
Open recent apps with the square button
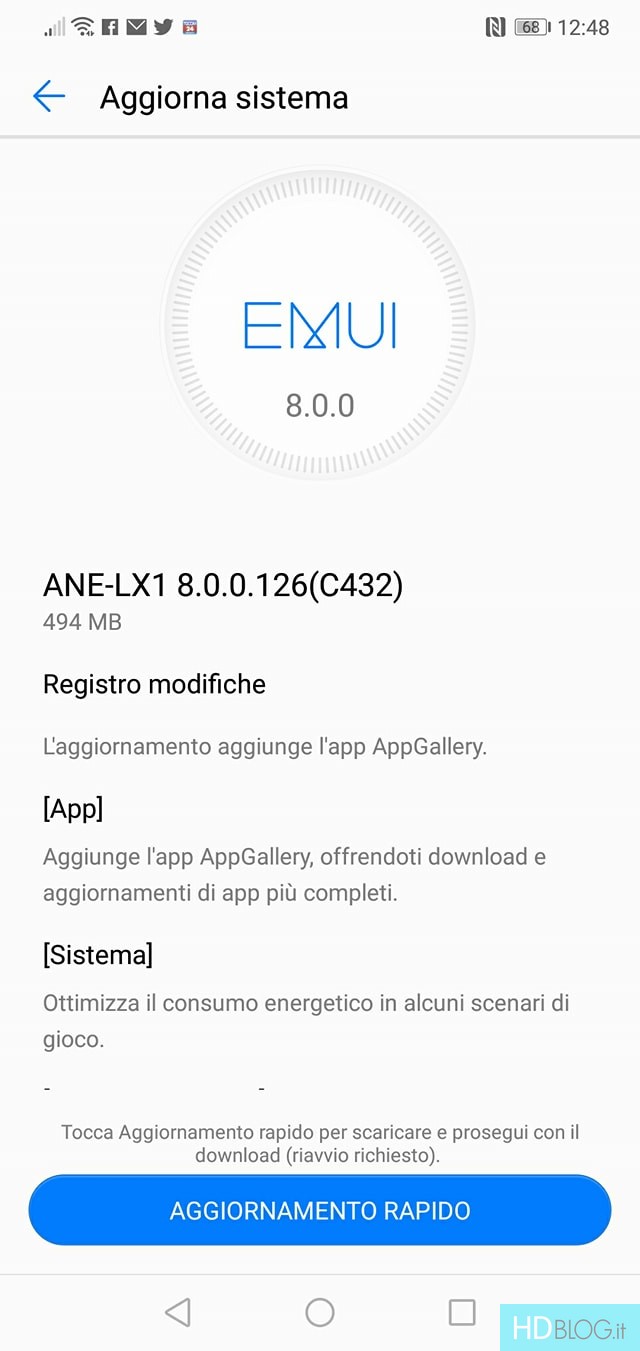[x=462, y=1312]
